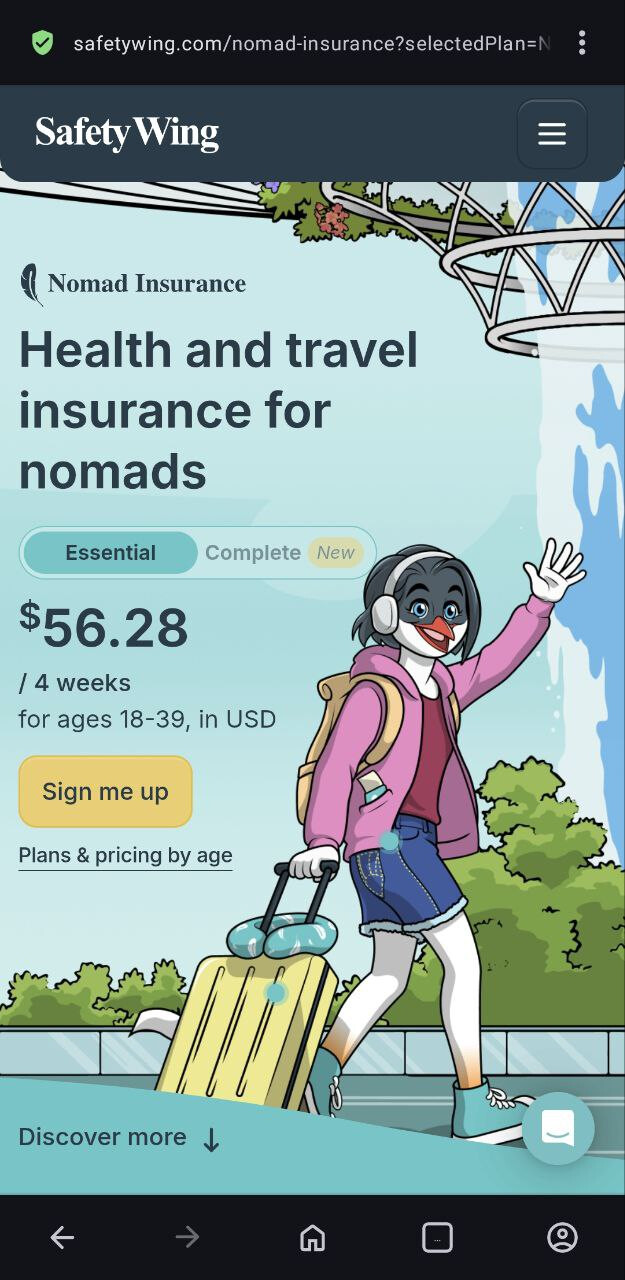Tap the URL address bar
The image size is (625, 1280).
(x=310, y=44)
